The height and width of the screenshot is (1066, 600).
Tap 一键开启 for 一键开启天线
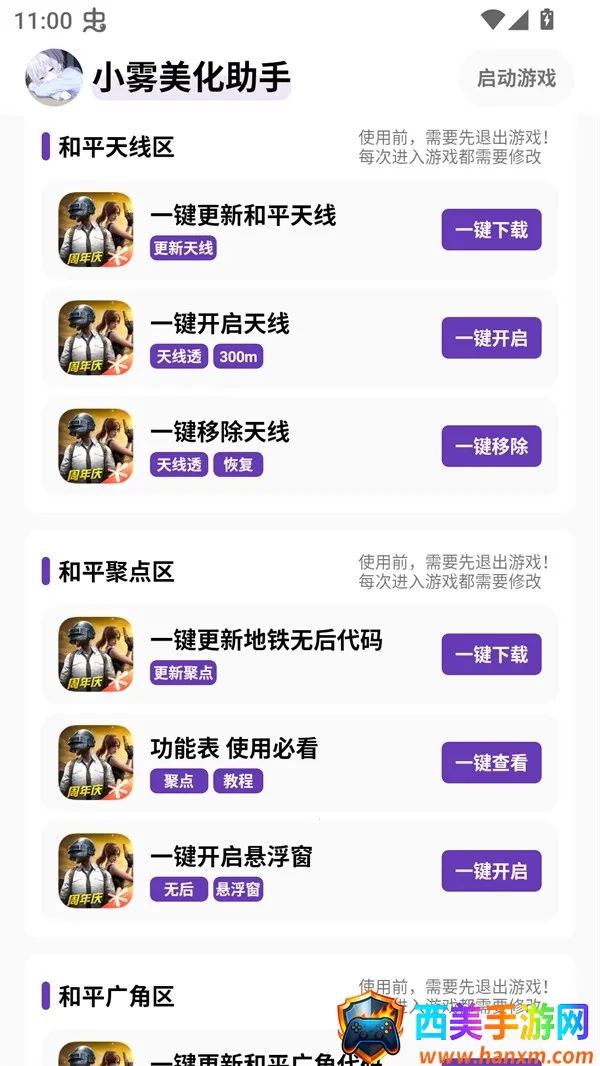491,338
